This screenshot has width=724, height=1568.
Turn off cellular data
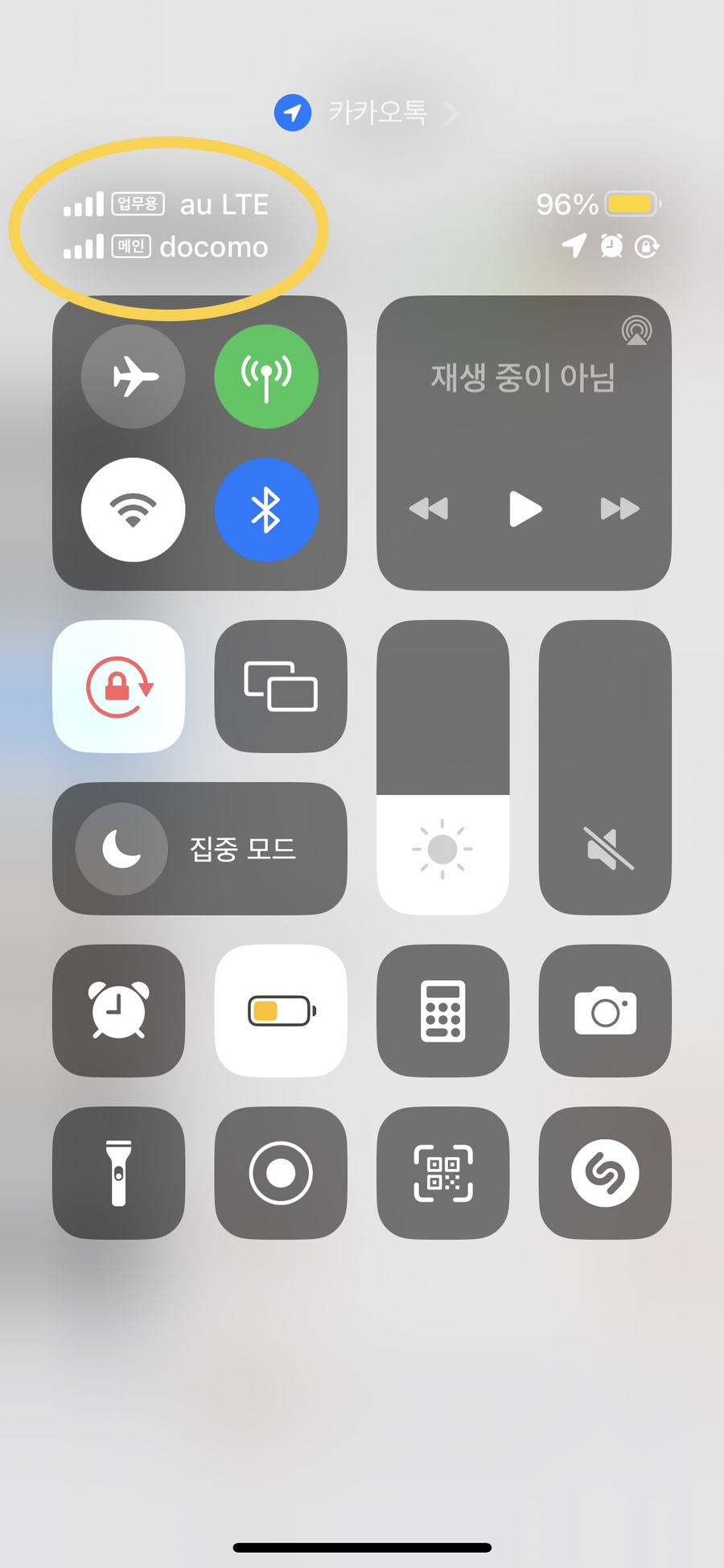(266, 377)
